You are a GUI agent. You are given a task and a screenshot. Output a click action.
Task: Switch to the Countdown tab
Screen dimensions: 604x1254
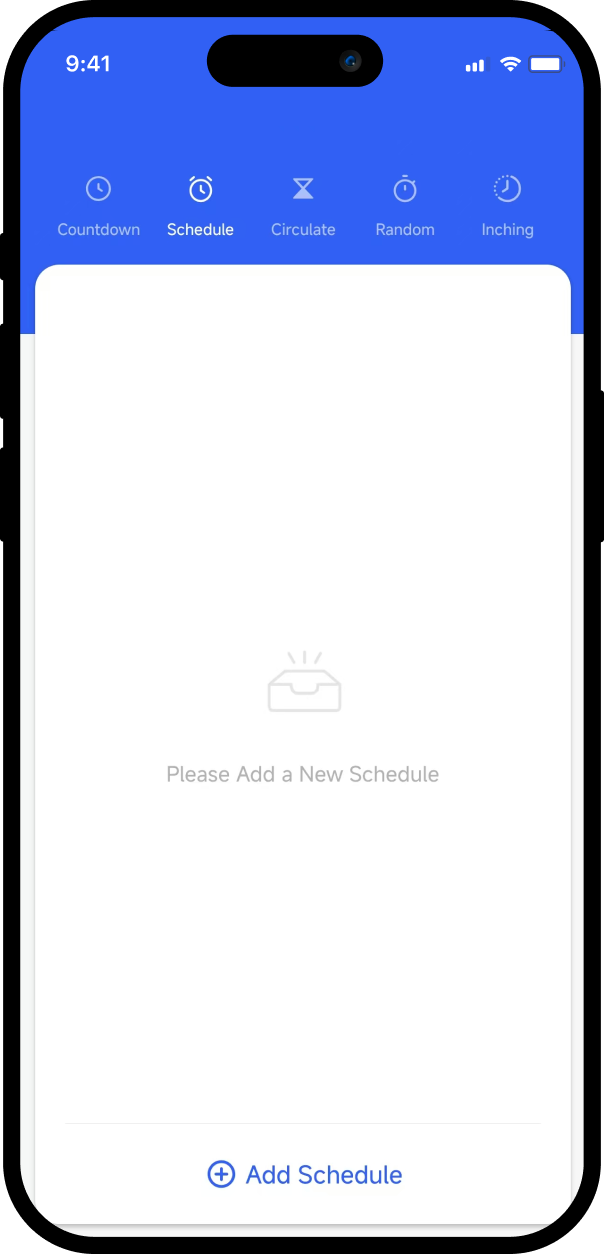click(98, 207)
